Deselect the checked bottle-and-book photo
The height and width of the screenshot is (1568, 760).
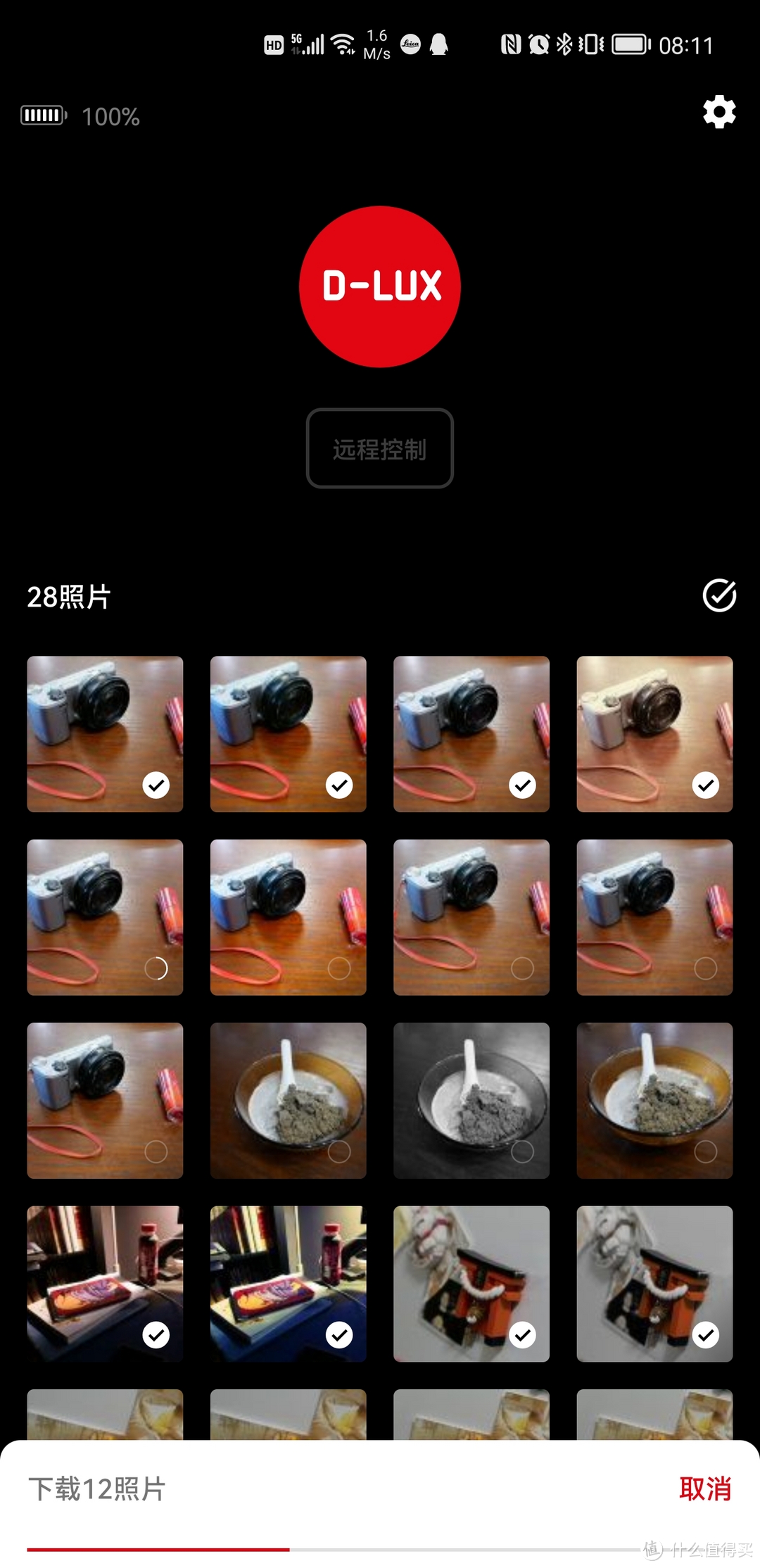pyautogui.click(x=156, y=1334)
